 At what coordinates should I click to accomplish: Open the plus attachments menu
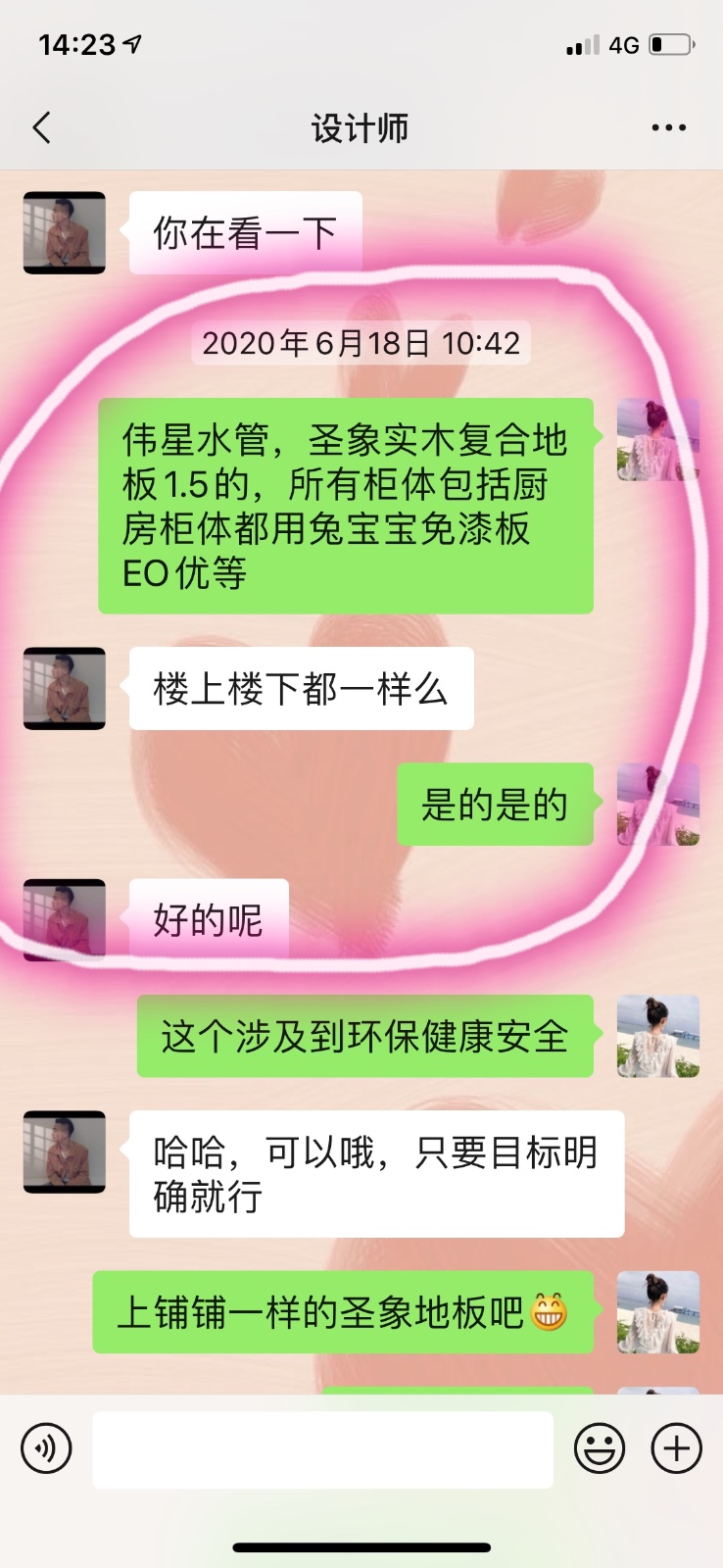(x=677, y=1448)
